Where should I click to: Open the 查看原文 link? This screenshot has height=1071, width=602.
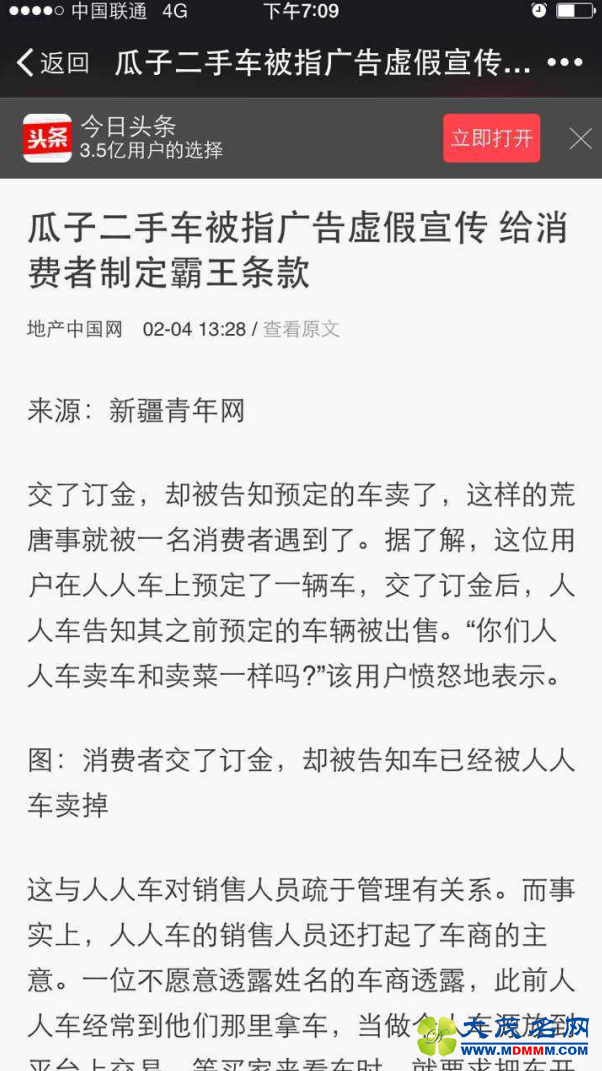[301, 329]
